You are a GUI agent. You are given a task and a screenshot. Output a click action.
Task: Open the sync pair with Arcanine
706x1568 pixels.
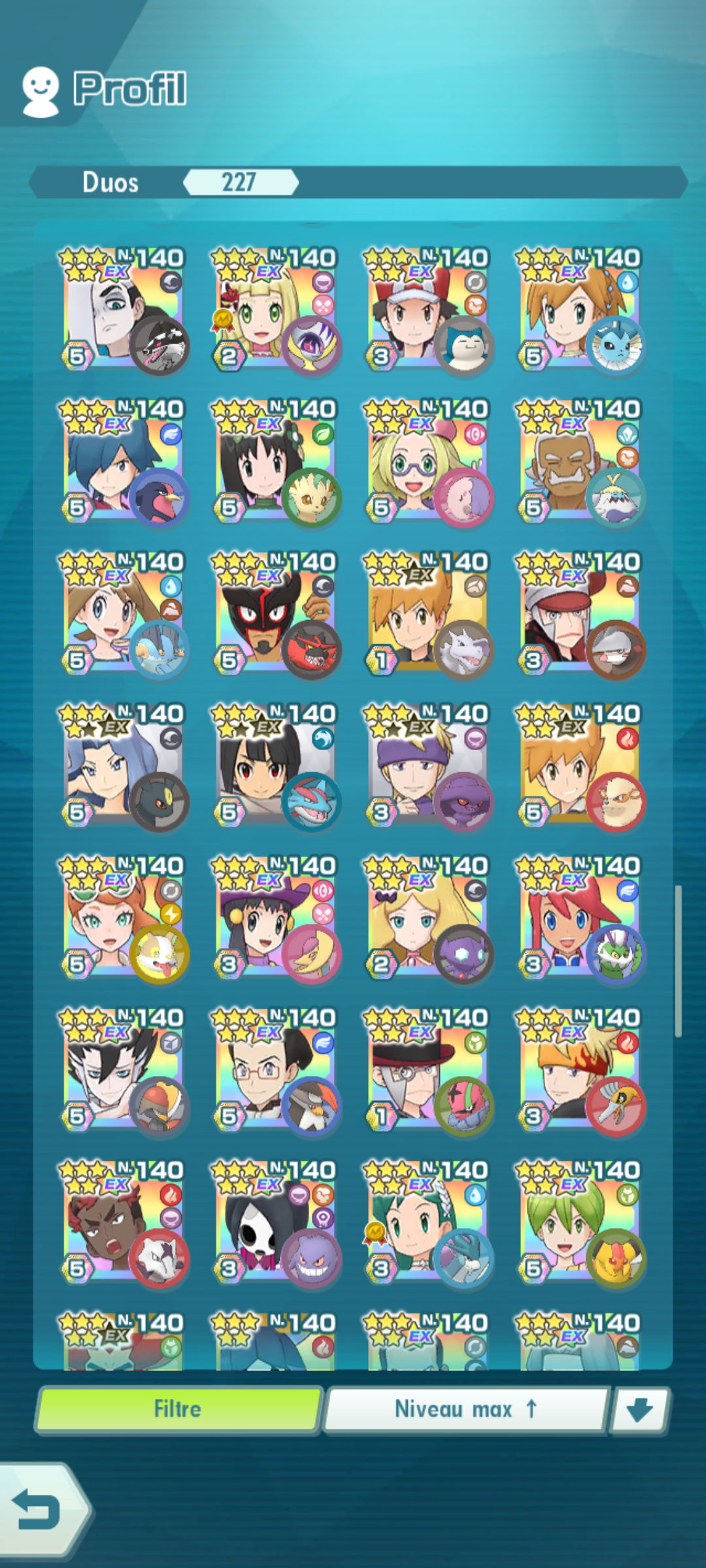(579, 768)
